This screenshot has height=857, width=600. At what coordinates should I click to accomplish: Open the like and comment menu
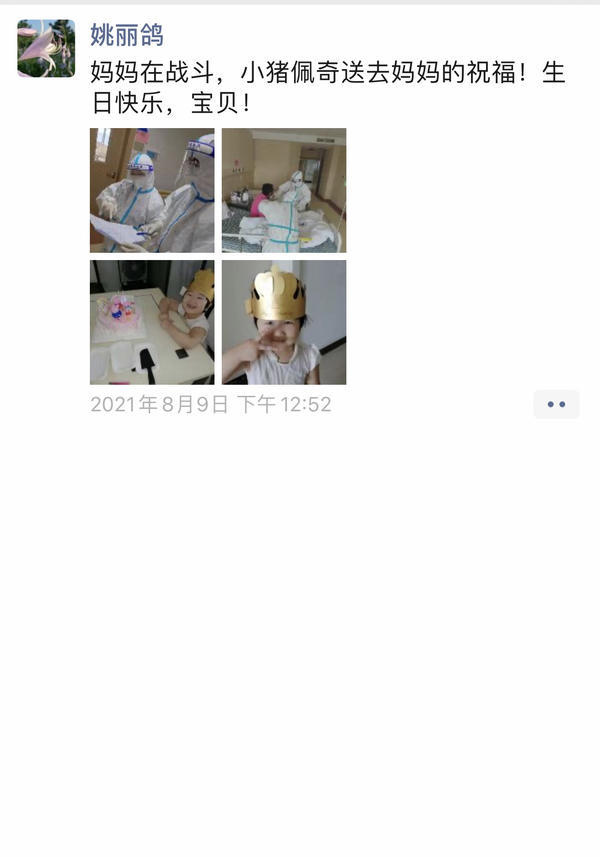pyautogui.click(x=556, y=404)
